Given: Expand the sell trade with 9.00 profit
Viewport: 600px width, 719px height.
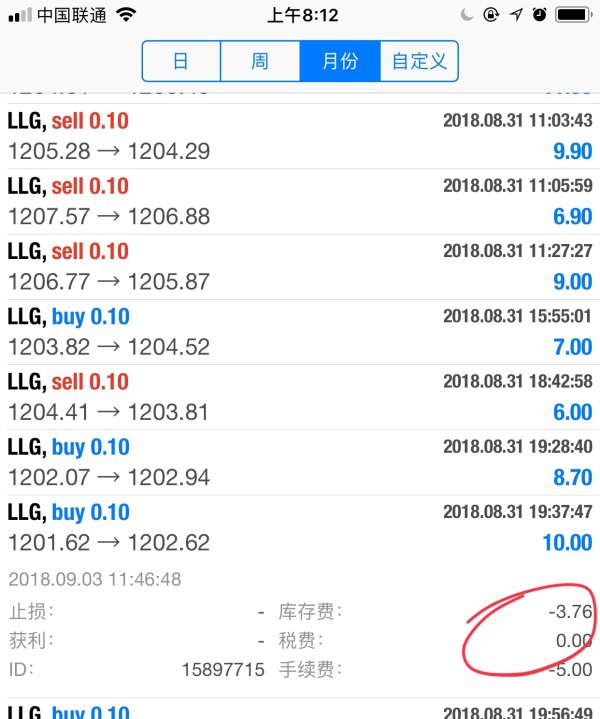Looking at the screenshot, I should (300, 267).
